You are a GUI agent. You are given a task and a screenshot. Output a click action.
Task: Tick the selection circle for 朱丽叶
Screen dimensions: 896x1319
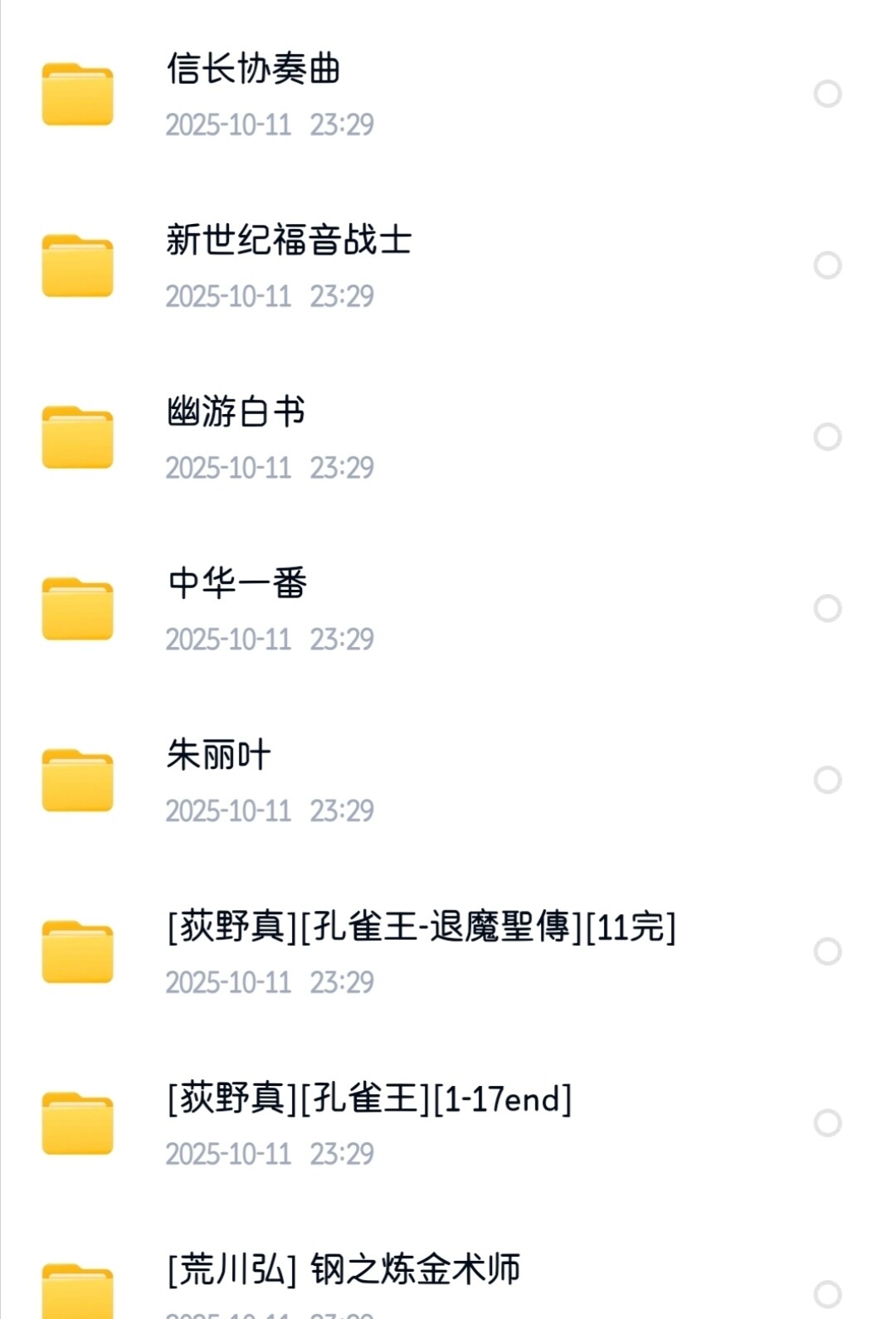coord(827,780)
